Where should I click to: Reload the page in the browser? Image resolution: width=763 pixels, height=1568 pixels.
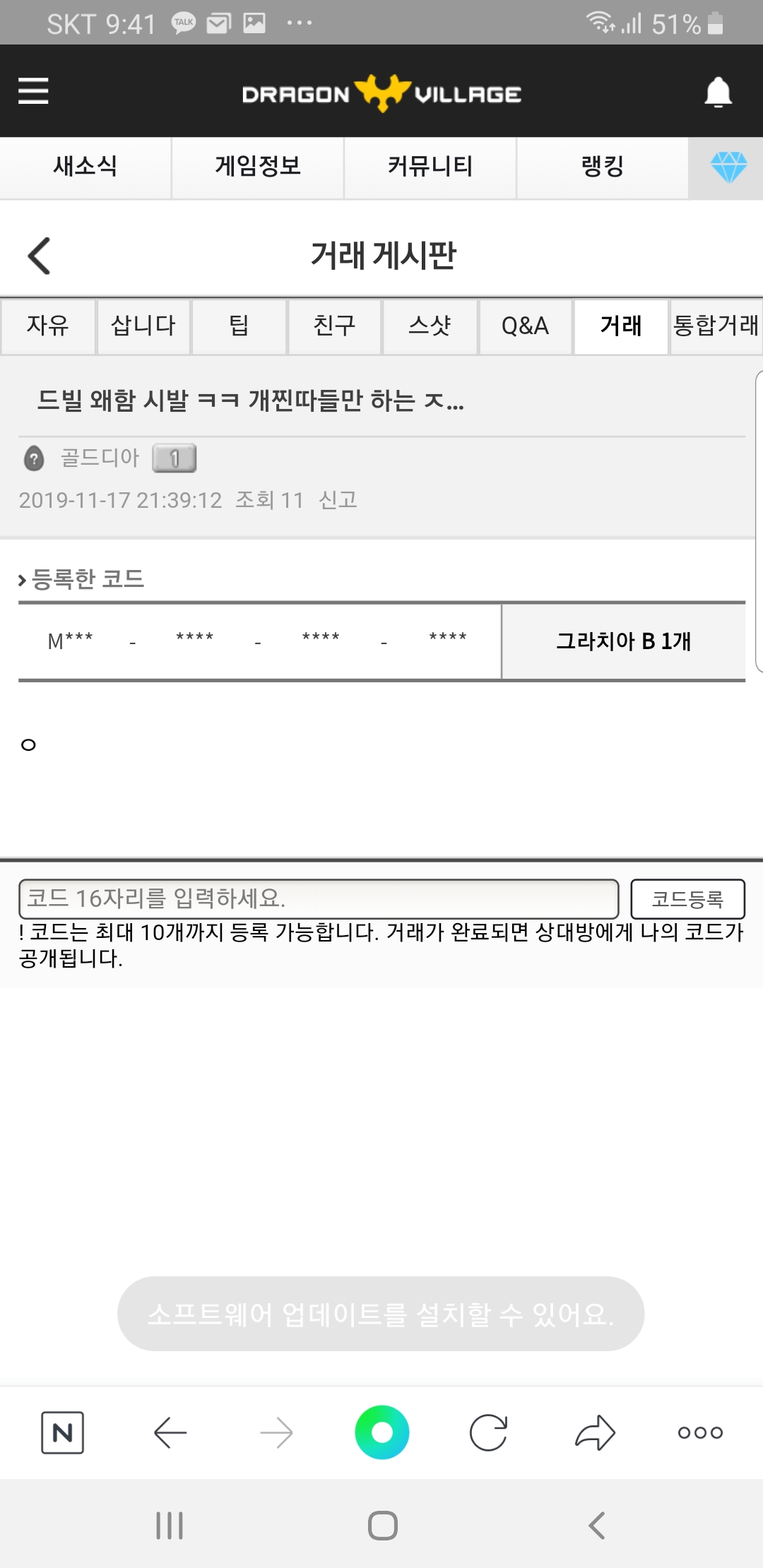tap(488, 1433)
